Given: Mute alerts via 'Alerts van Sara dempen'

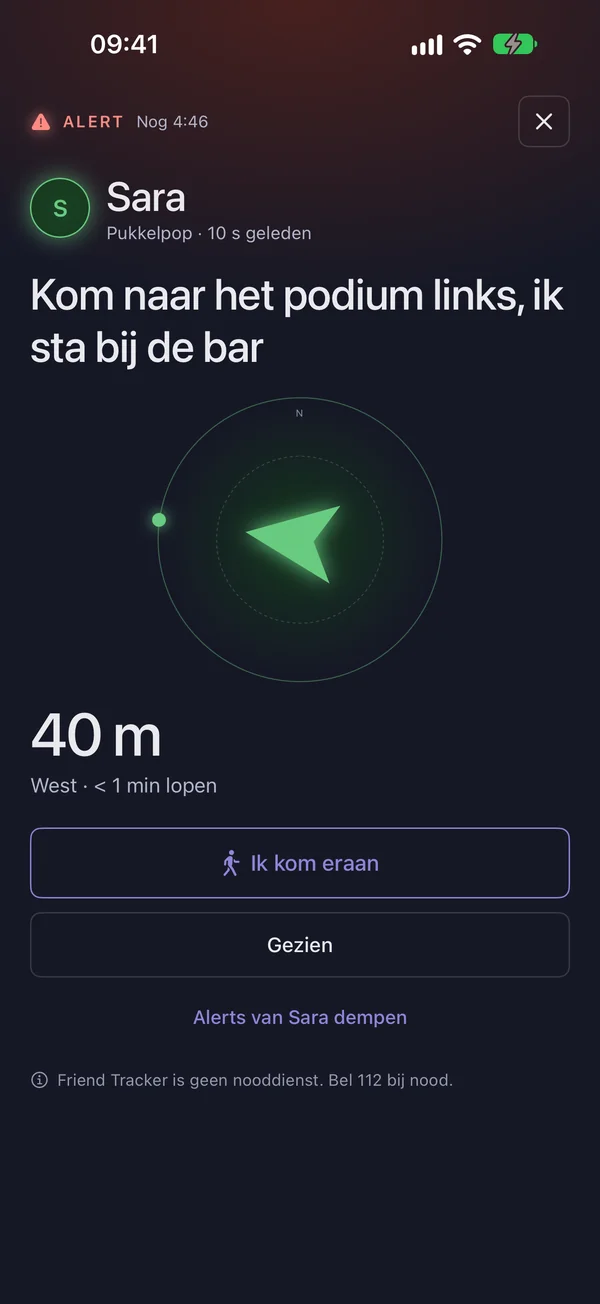Looking at the screenshot, I should (x=300, y=1018).
